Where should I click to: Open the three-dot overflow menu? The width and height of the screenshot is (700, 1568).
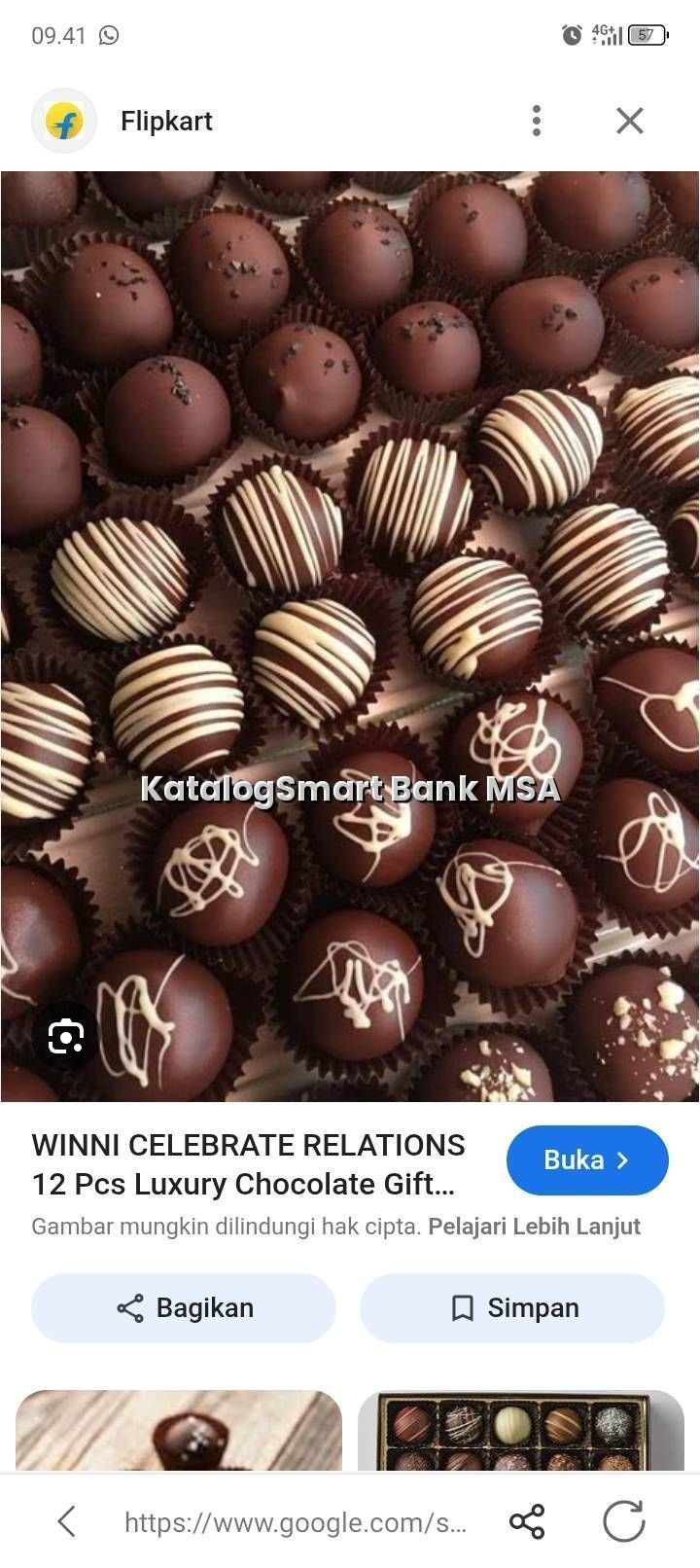(x=536, y=120)
